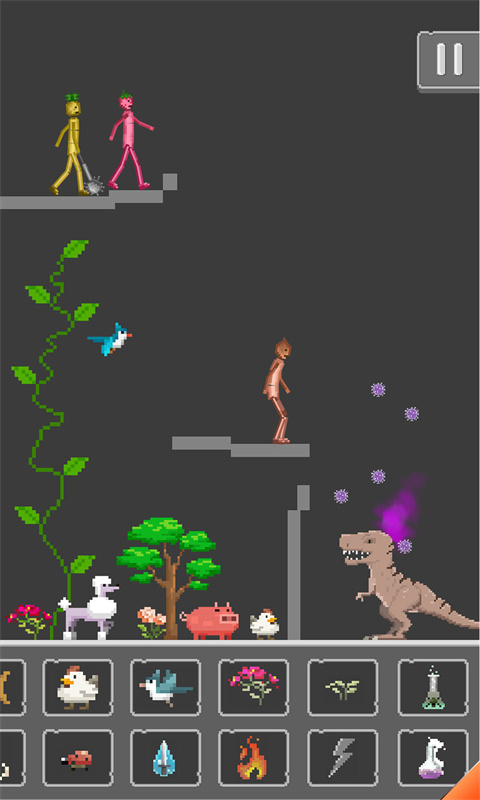The width and height of the screenshot is (480, 800).
Task: Select the purple potion flask
Action: [x=433, y=758]
